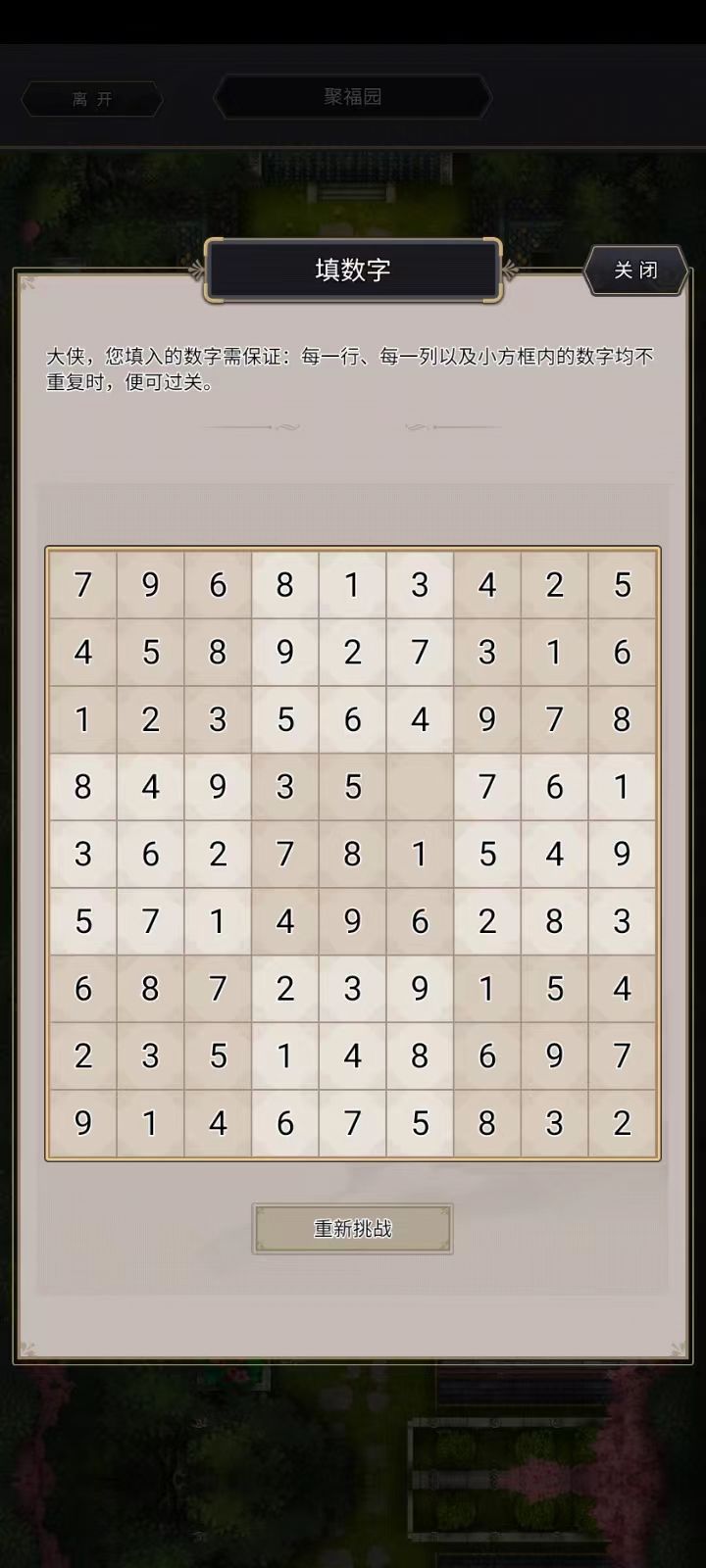This screenshot has height=1568, width=706.
Task: Click the 9 next to the top-left 7
Action: pos(150,585)
